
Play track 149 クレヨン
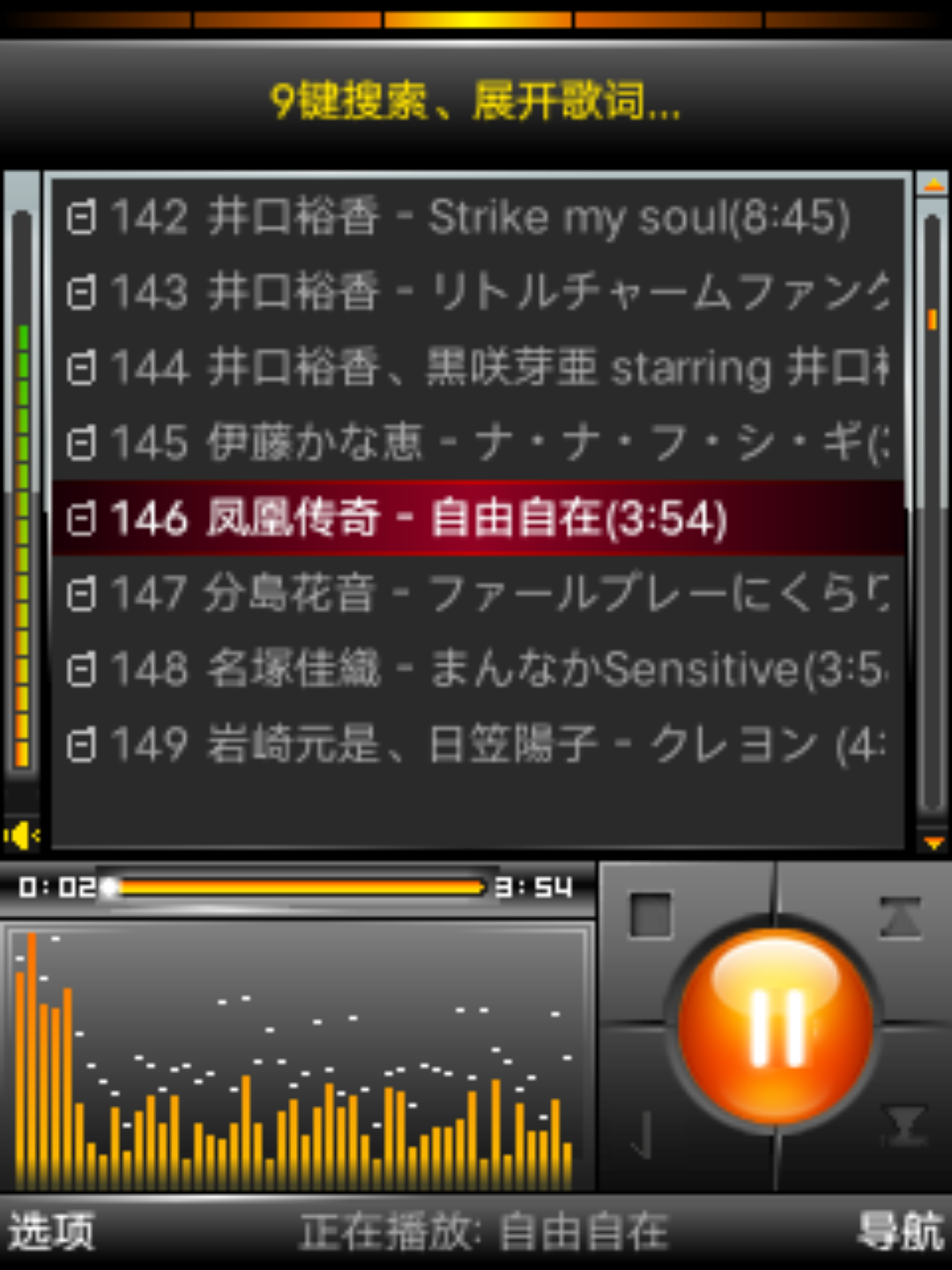tap(476, 744)
